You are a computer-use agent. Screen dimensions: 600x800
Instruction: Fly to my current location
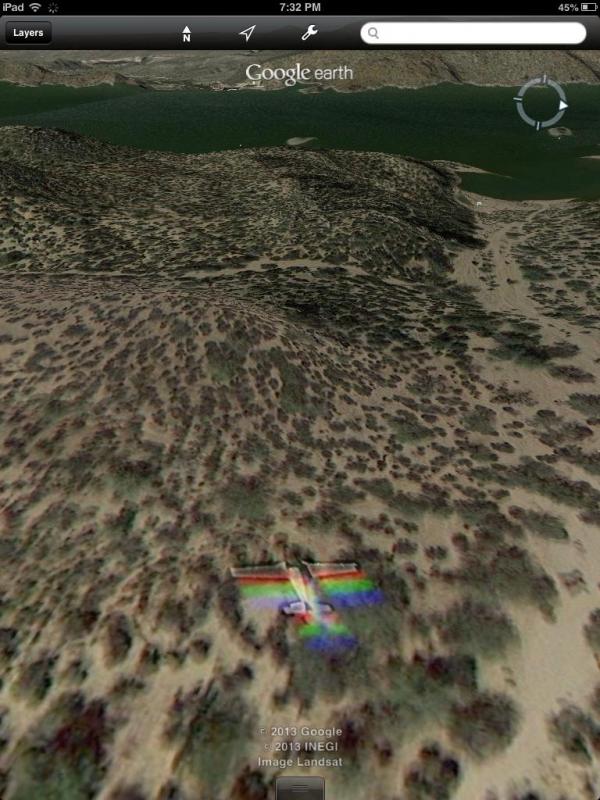tap(247, 33)
